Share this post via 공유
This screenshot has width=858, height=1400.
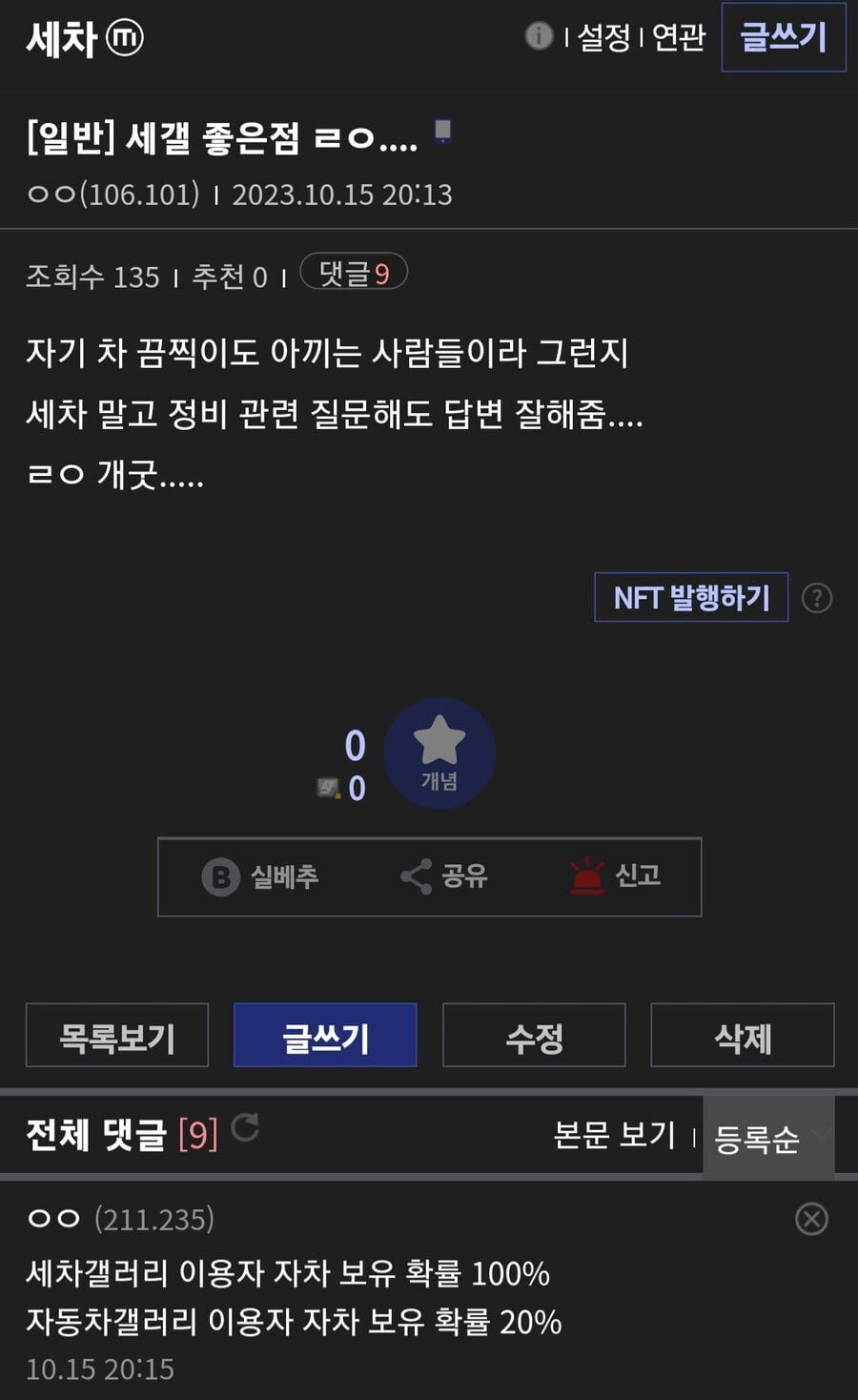444,876
